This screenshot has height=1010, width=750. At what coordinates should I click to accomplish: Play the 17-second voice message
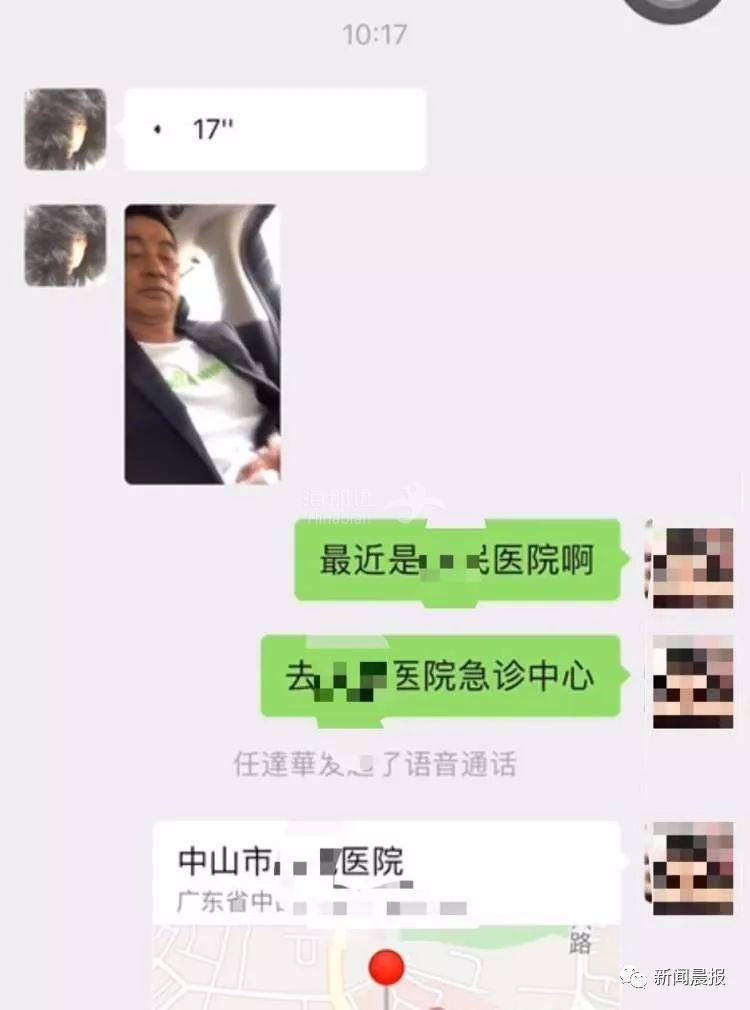tap(275, 129)
